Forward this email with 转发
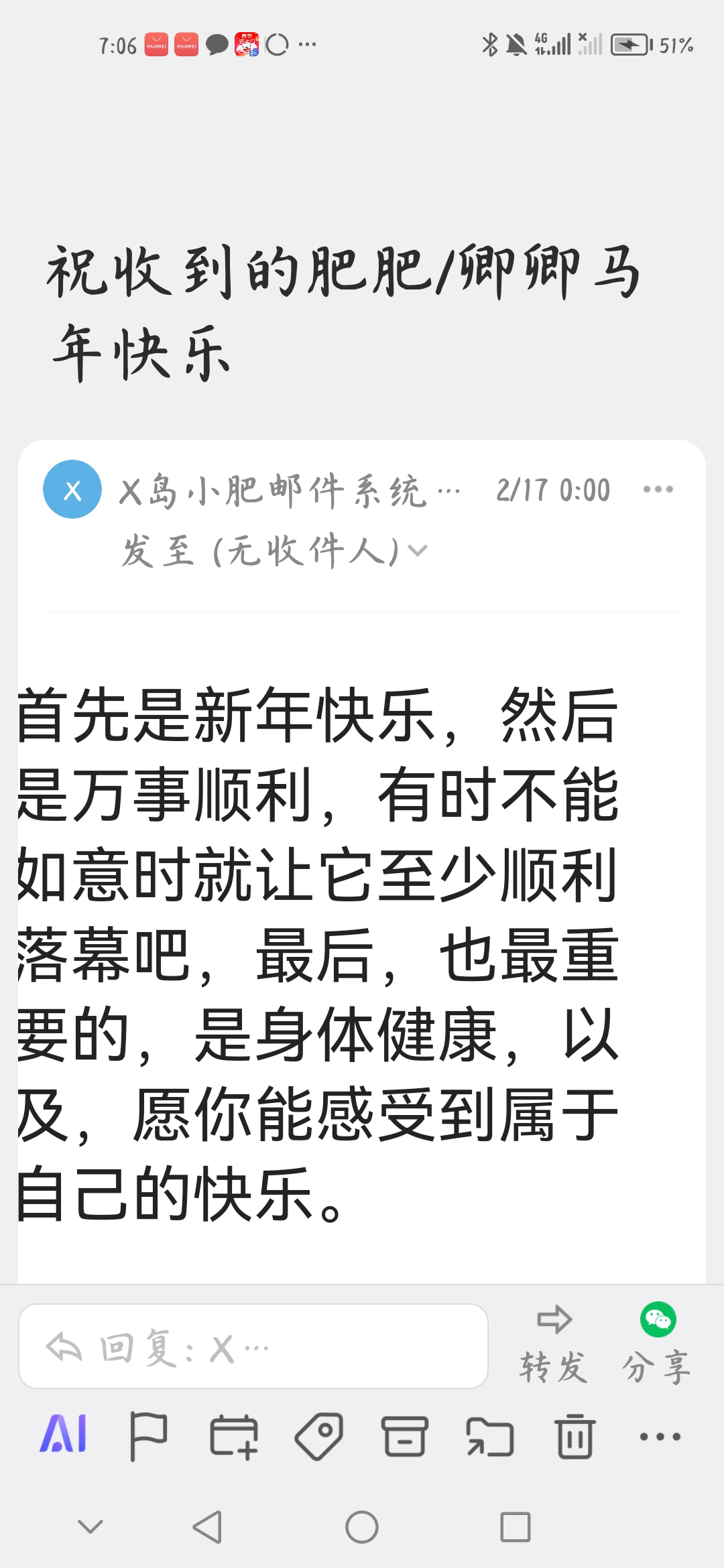This screenshot has width=724, height=1568. pyautogui.click(x=554, y=1343)
